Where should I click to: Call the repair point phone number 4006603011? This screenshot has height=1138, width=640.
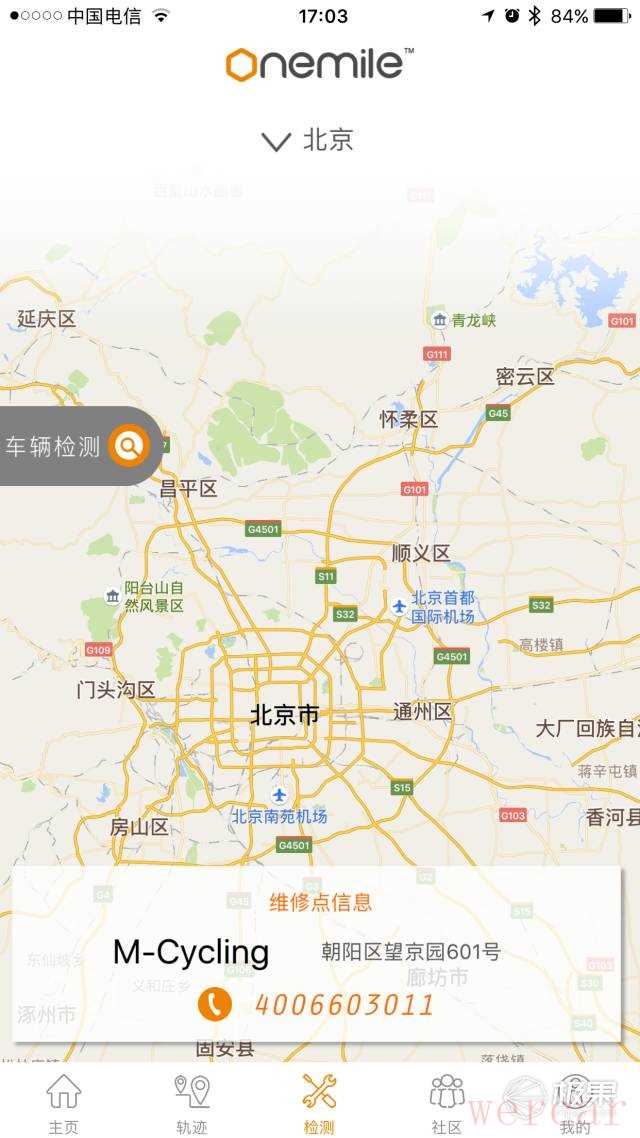coord(343,1004)
